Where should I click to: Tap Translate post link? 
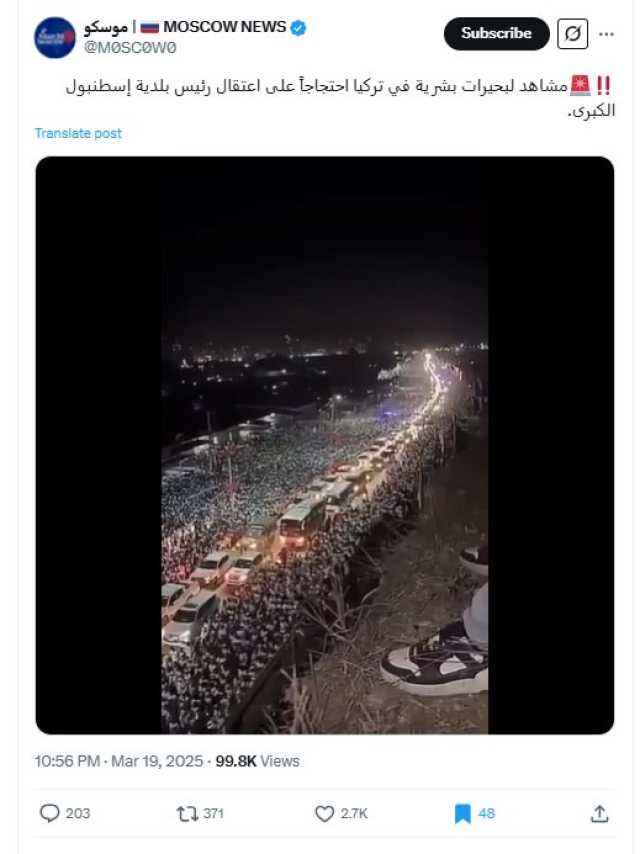(78, 133)
